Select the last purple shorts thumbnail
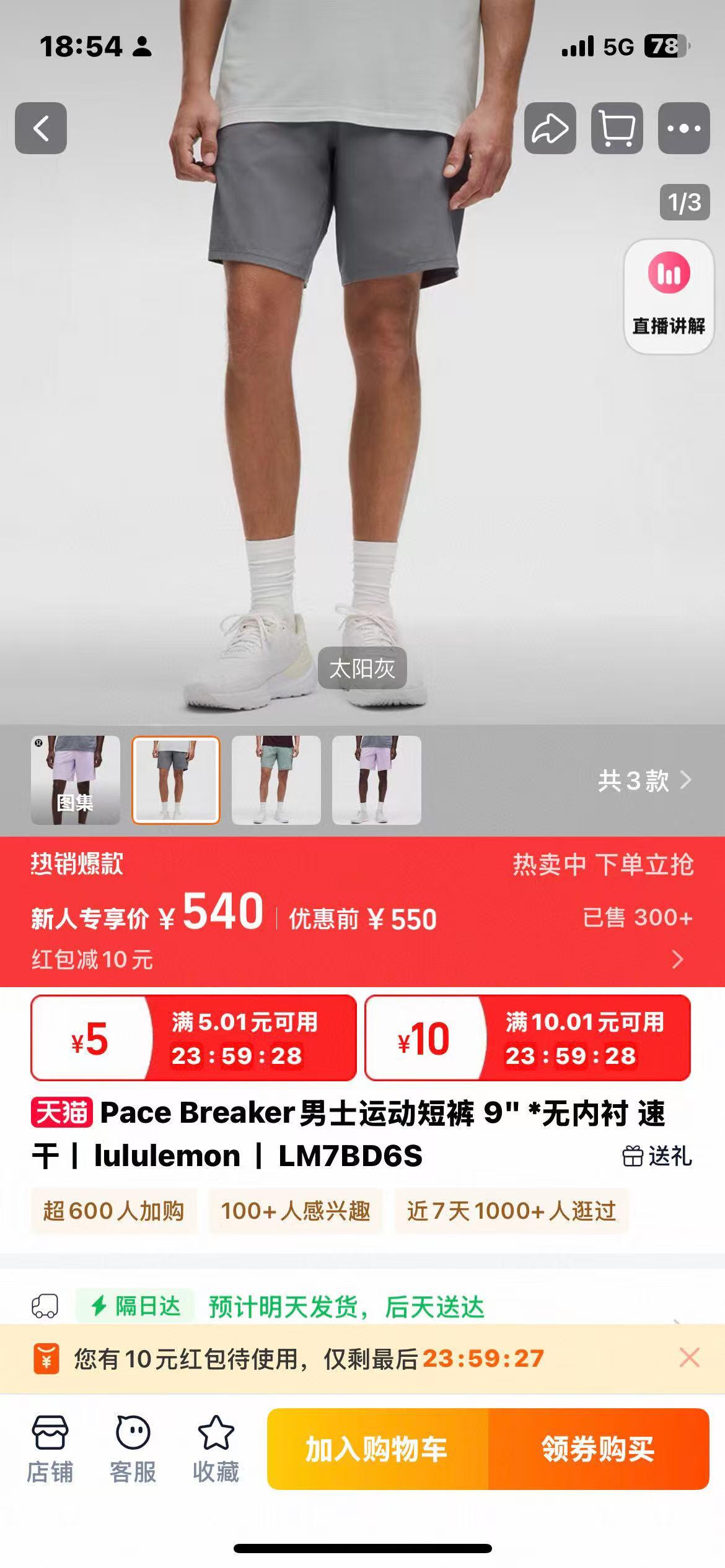The image size is (725, 1568). [377, 780]
